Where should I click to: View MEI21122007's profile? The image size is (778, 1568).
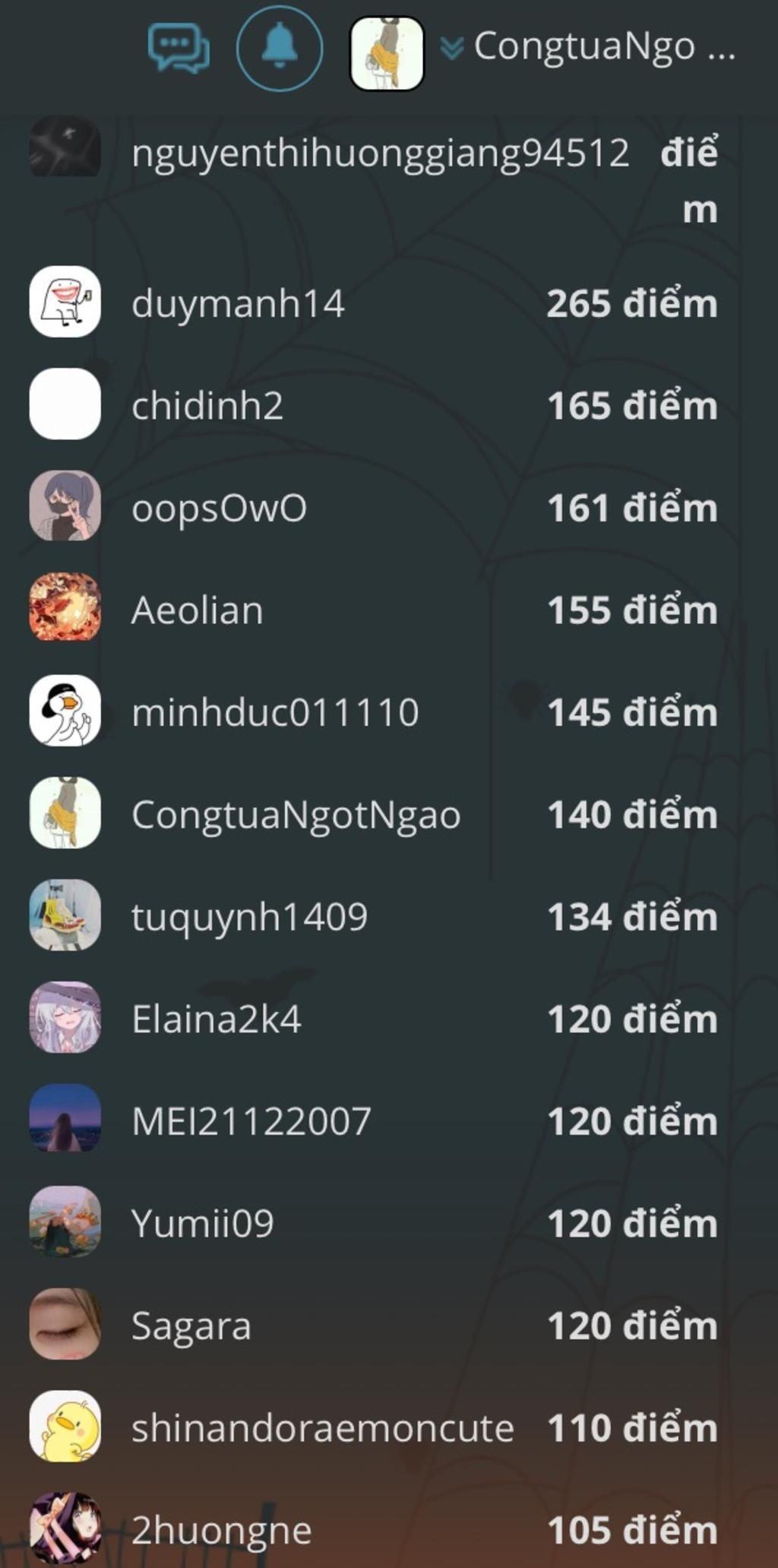click(x=251, y=1122)
